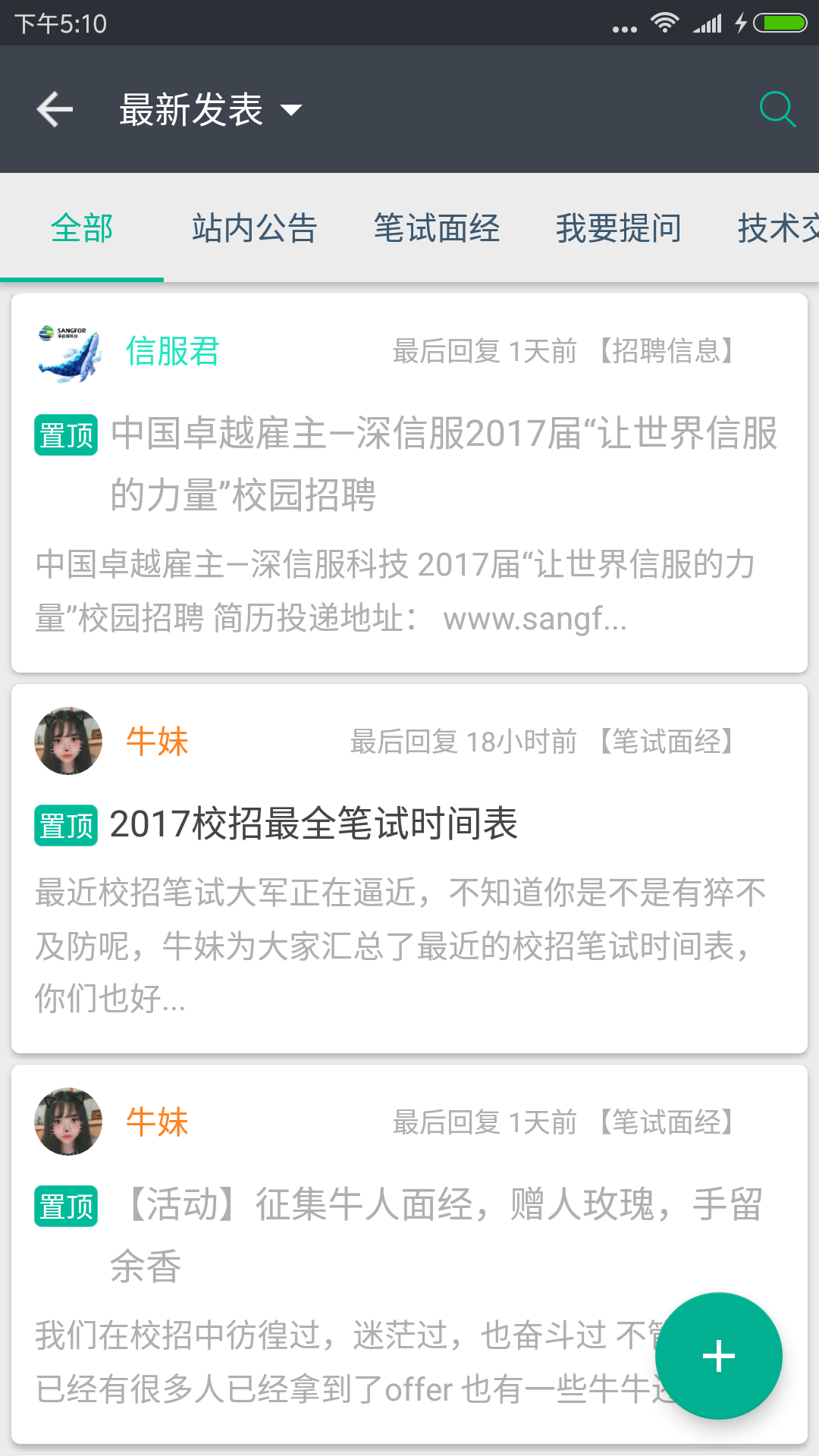Tap the plus button to create a post
This screenshot has height=1456, width=819.
click(718, 1356)
